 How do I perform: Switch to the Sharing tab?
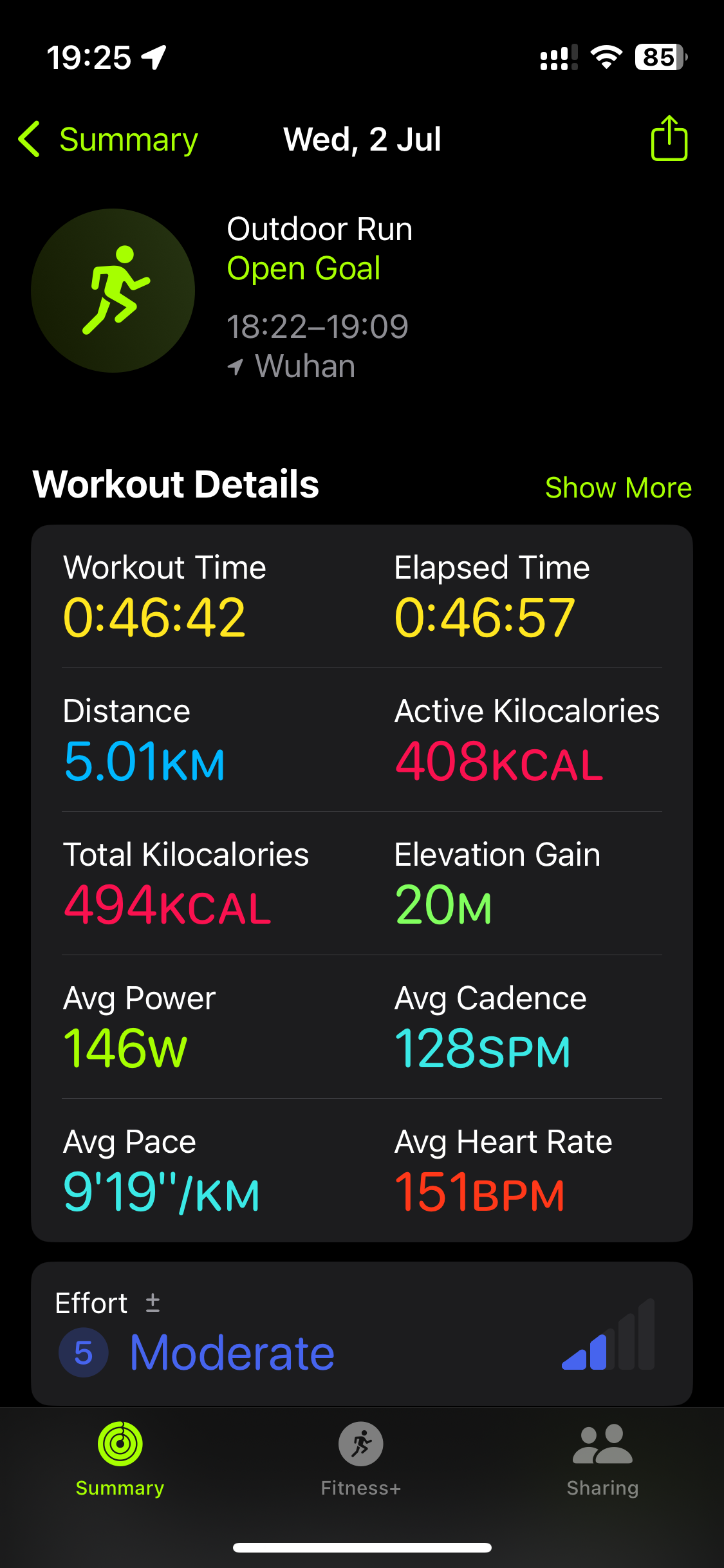[x=602, y=1460]
